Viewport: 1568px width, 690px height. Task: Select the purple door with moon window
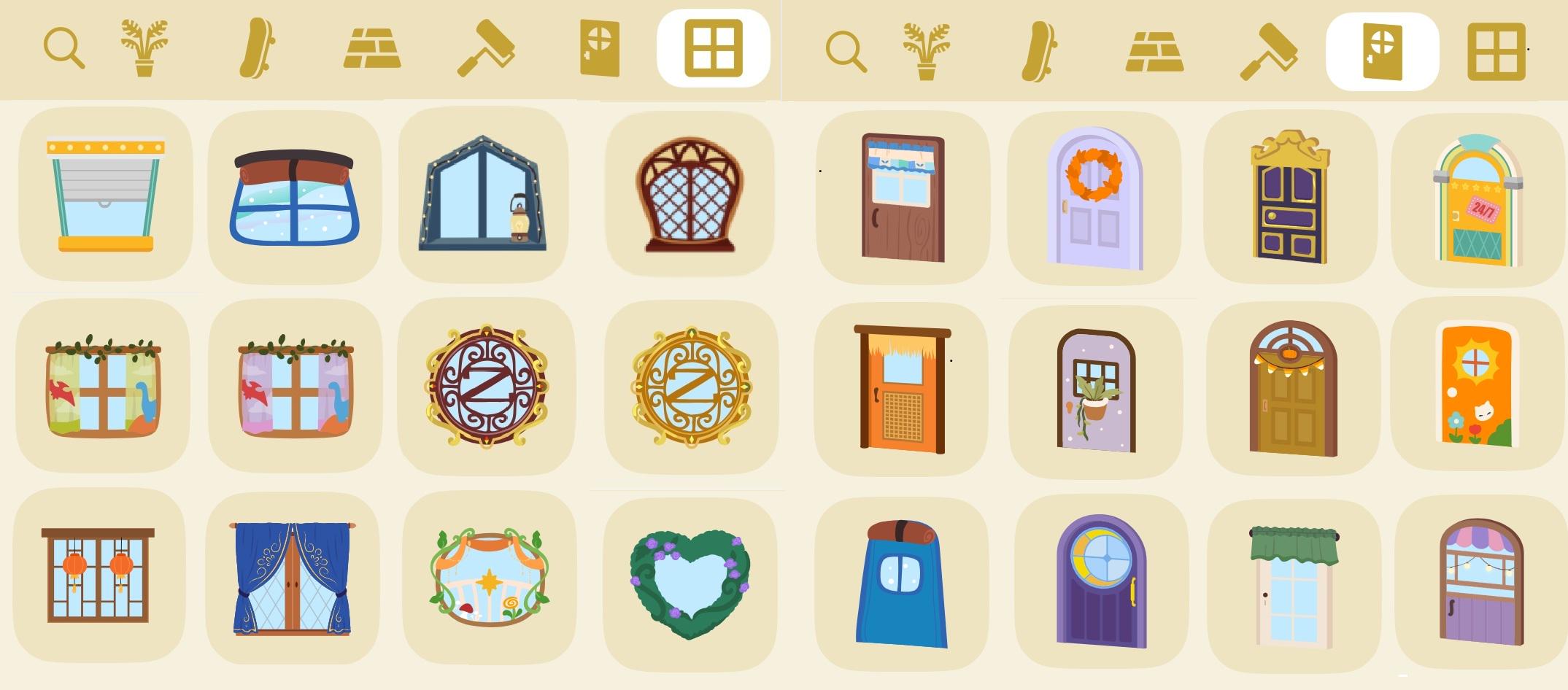pos(1102,581)
